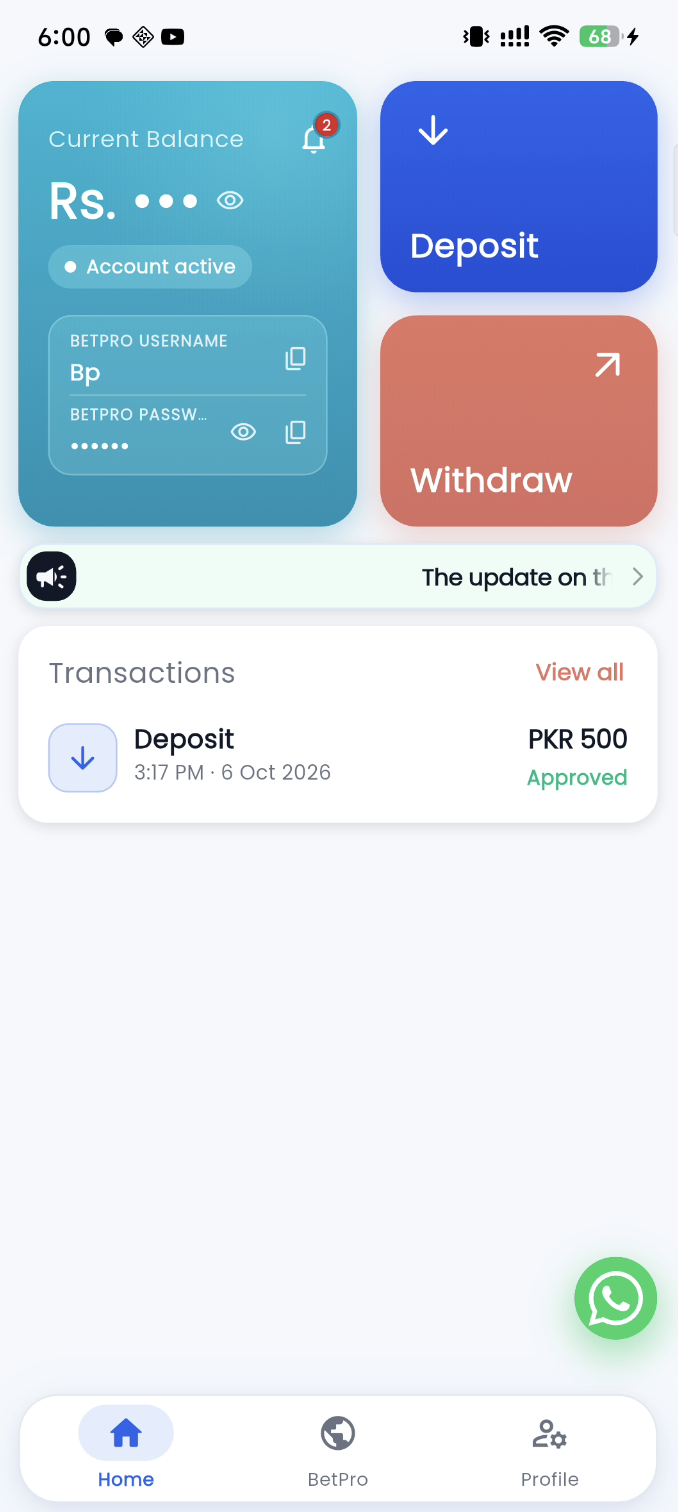Open the notifications bell
The height and width of the screenshot is (1512, 678).
315,139
